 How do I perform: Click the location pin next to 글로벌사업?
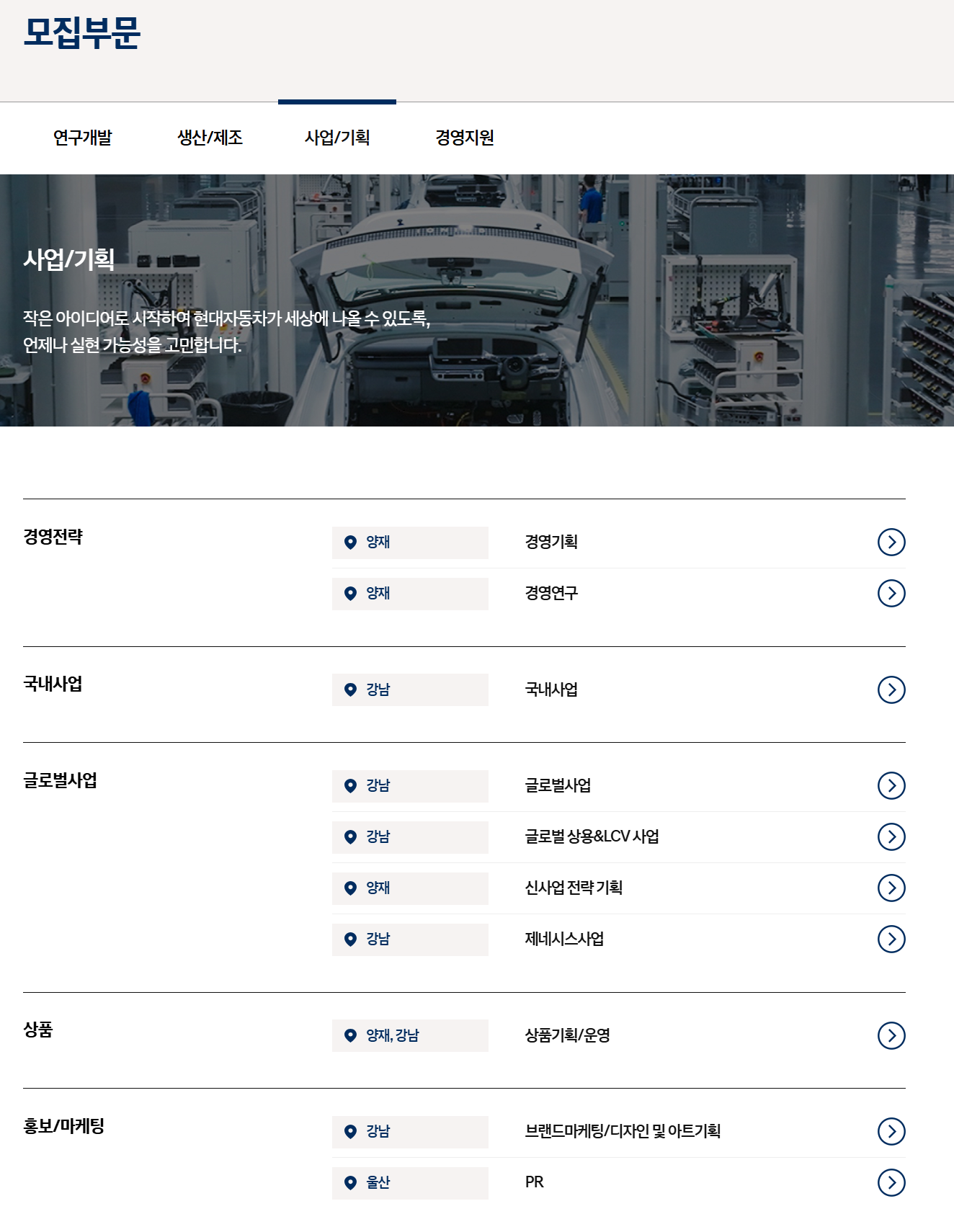click(x=351, y=787)
